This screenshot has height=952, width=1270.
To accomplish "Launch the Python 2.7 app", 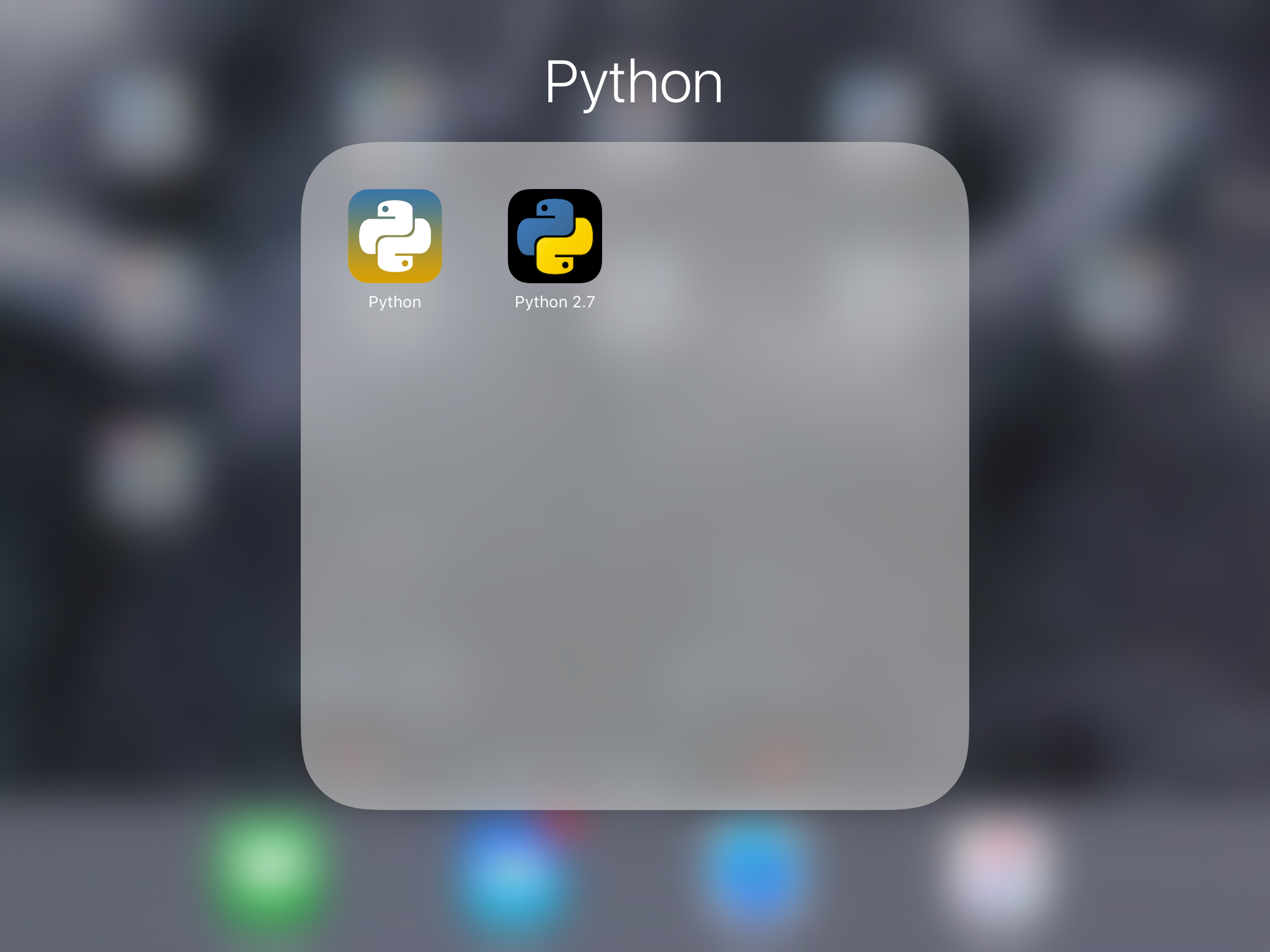I will 554,236.
